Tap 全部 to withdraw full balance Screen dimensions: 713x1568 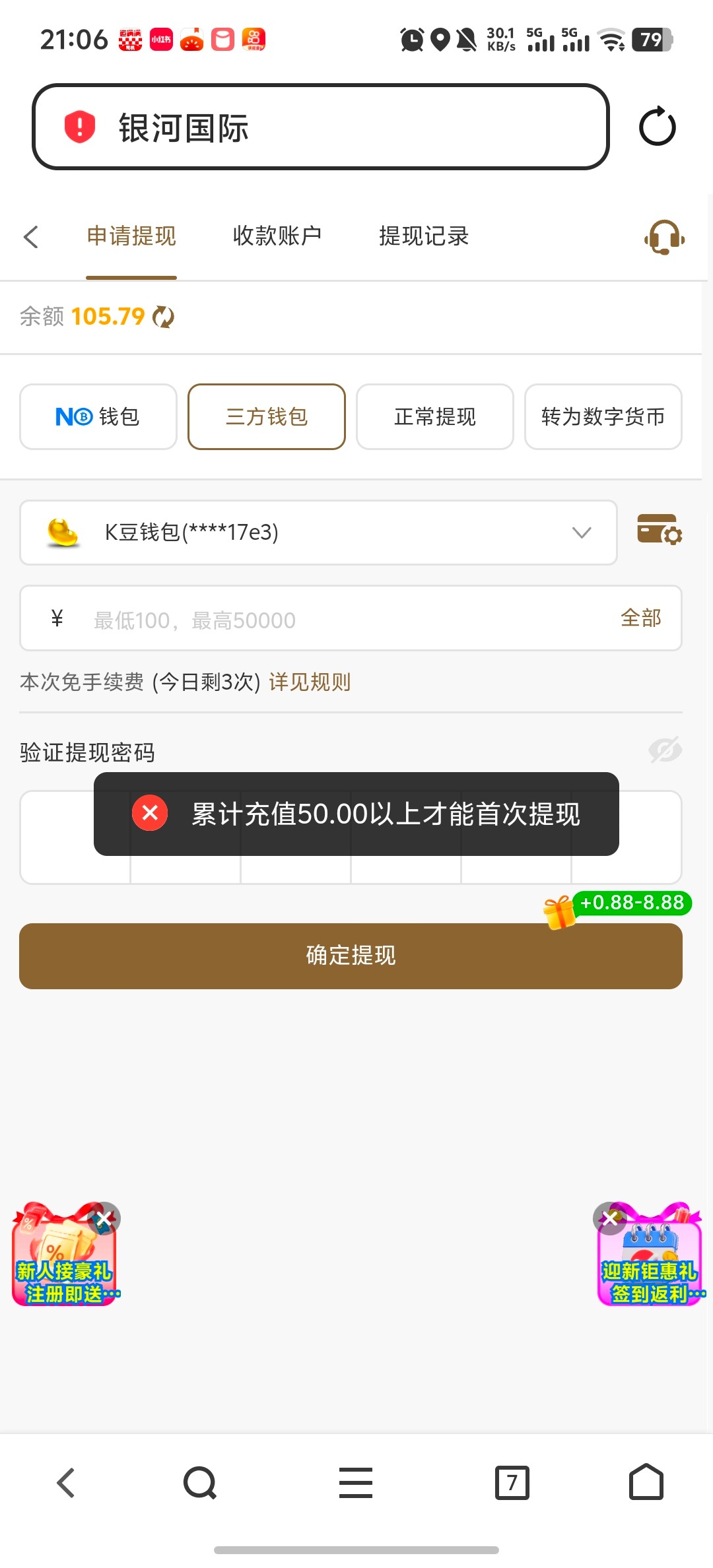pyautogui.click(x=640, y=618)
